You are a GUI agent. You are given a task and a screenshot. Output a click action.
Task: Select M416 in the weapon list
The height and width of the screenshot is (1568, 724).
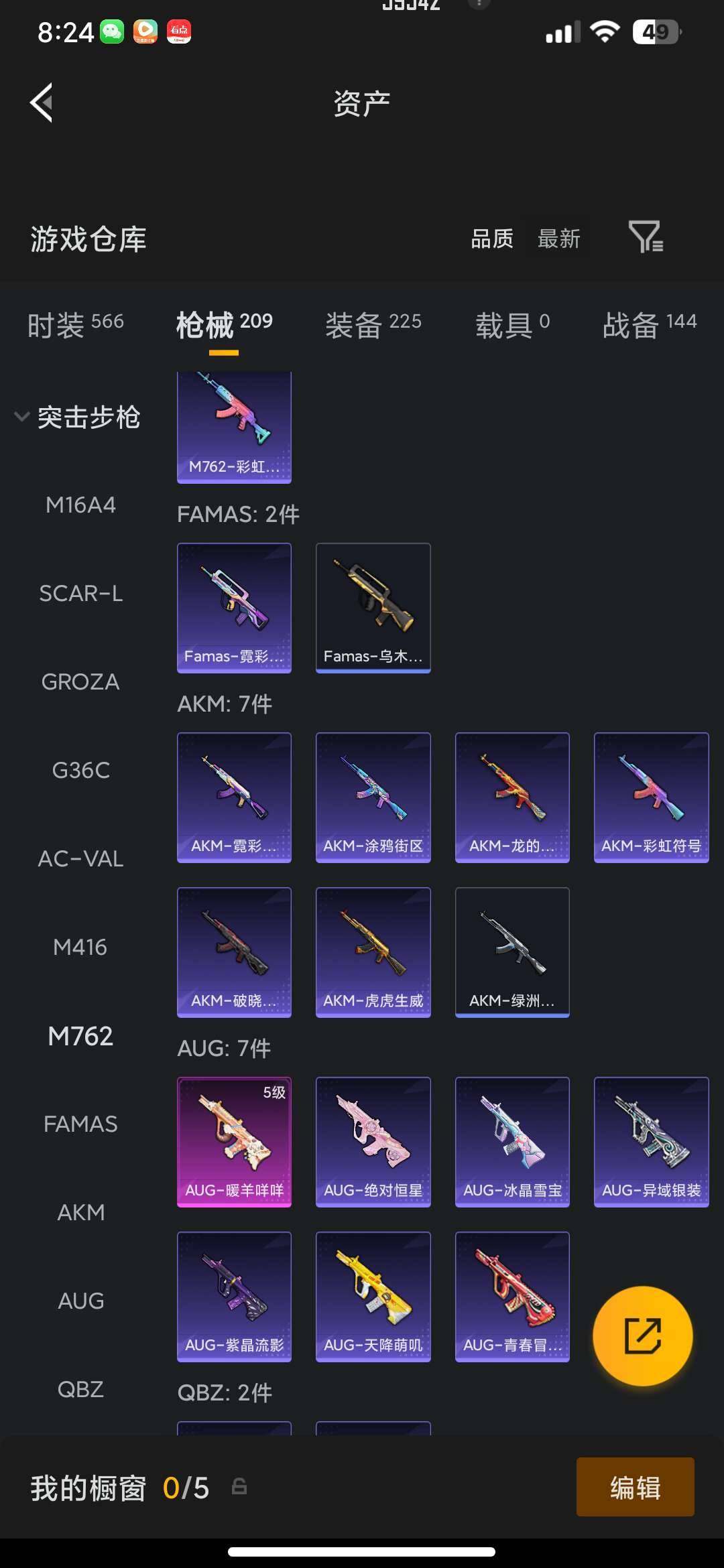(x=80, y=947)
